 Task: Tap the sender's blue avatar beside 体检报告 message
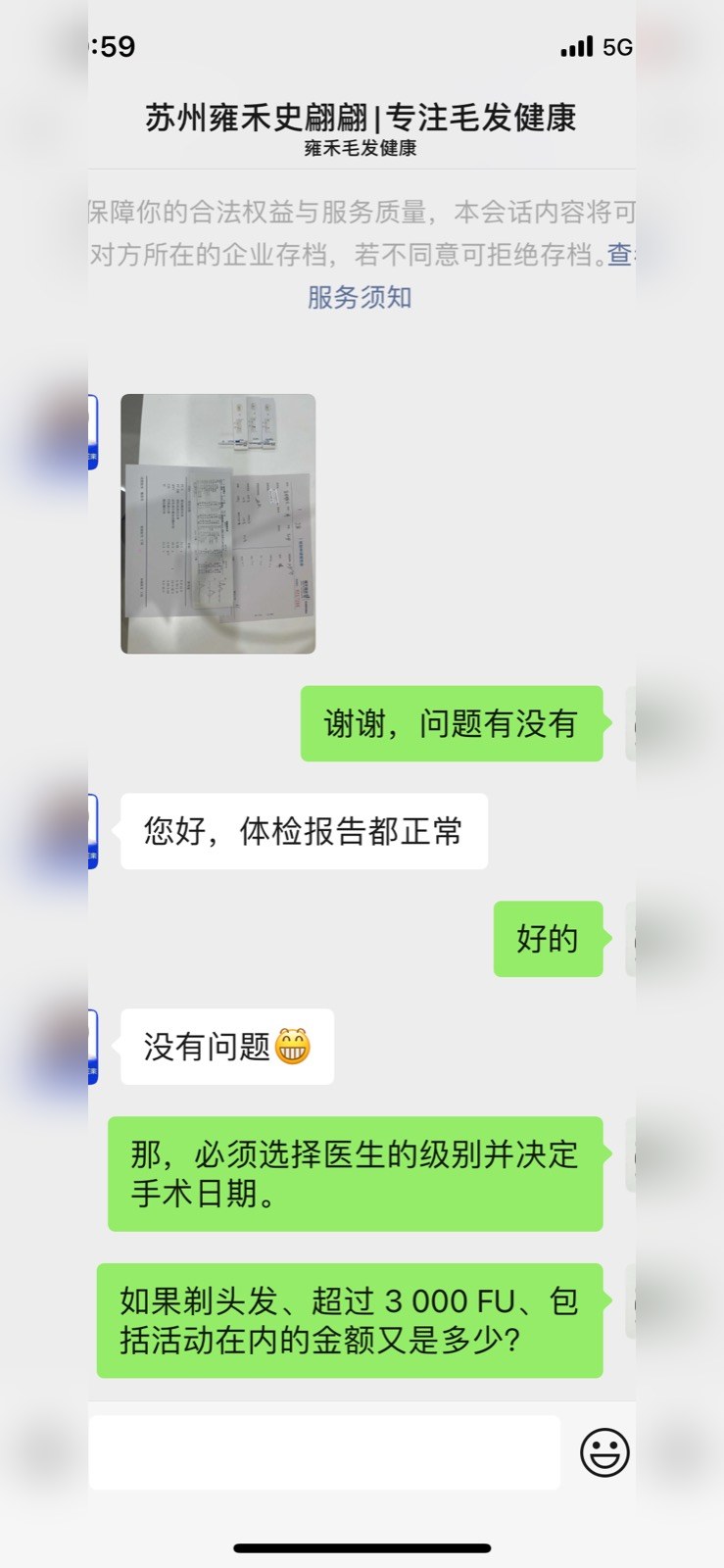click(93, 830)
